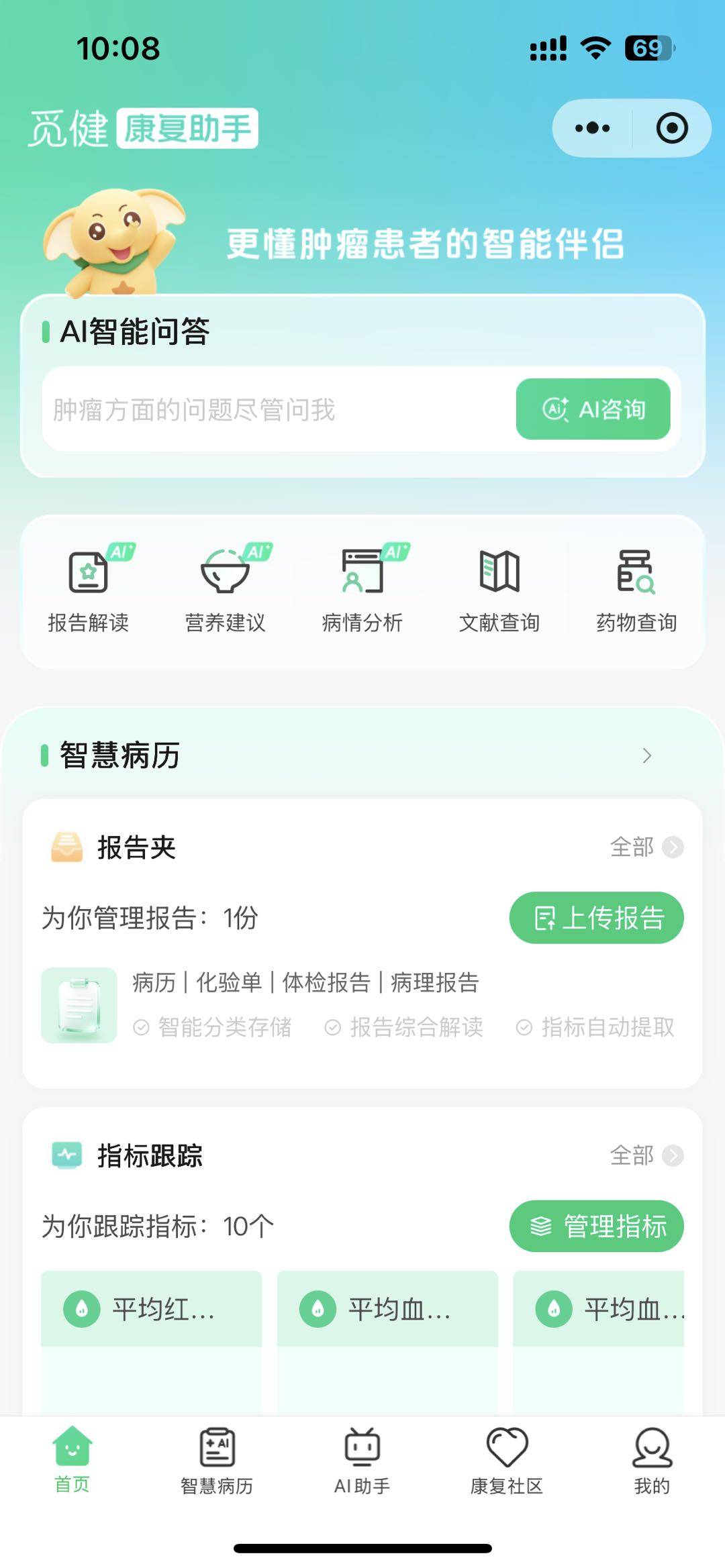Open the 平均红… indicator card

151,1335
